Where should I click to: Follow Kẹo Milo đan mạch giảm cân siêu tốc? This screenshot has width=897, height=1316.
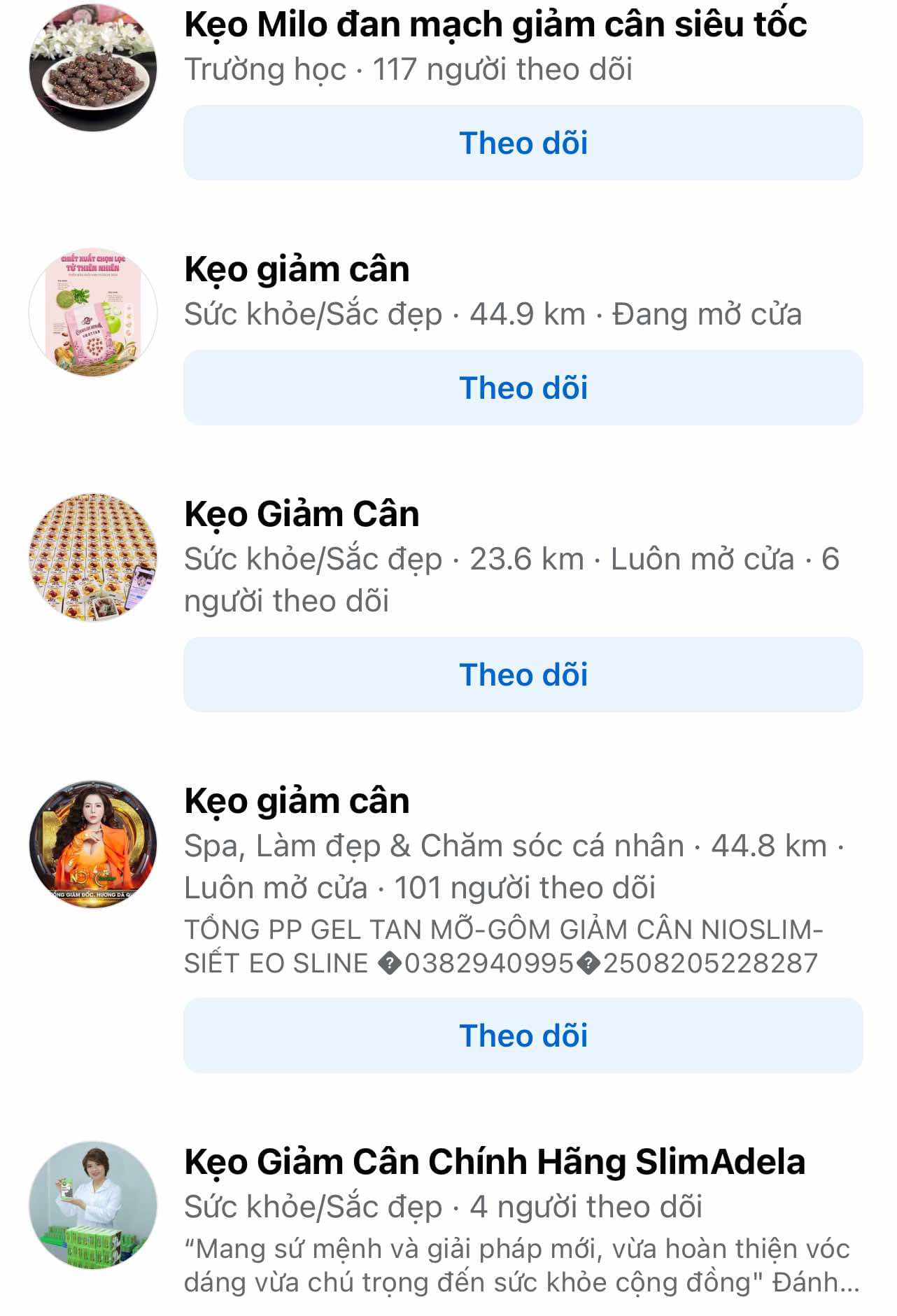[523, 143]
